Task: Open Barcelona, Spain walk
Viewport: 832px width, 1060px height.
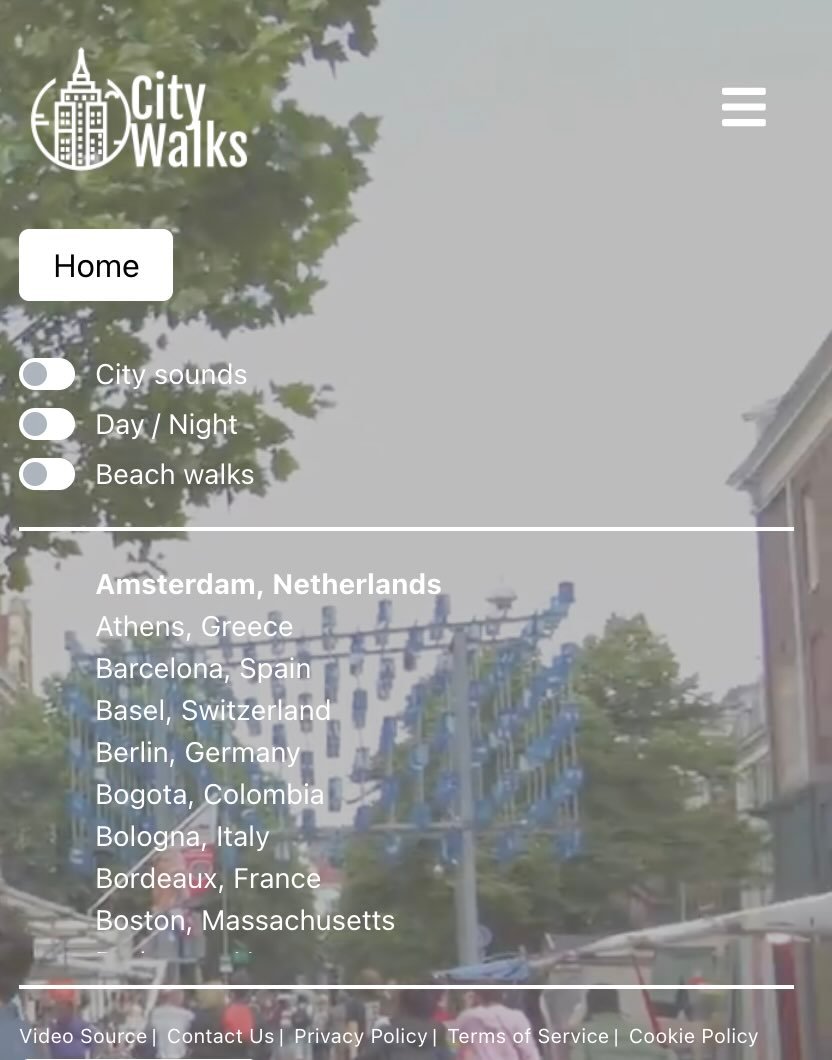Action: click(x=203, y=668)
